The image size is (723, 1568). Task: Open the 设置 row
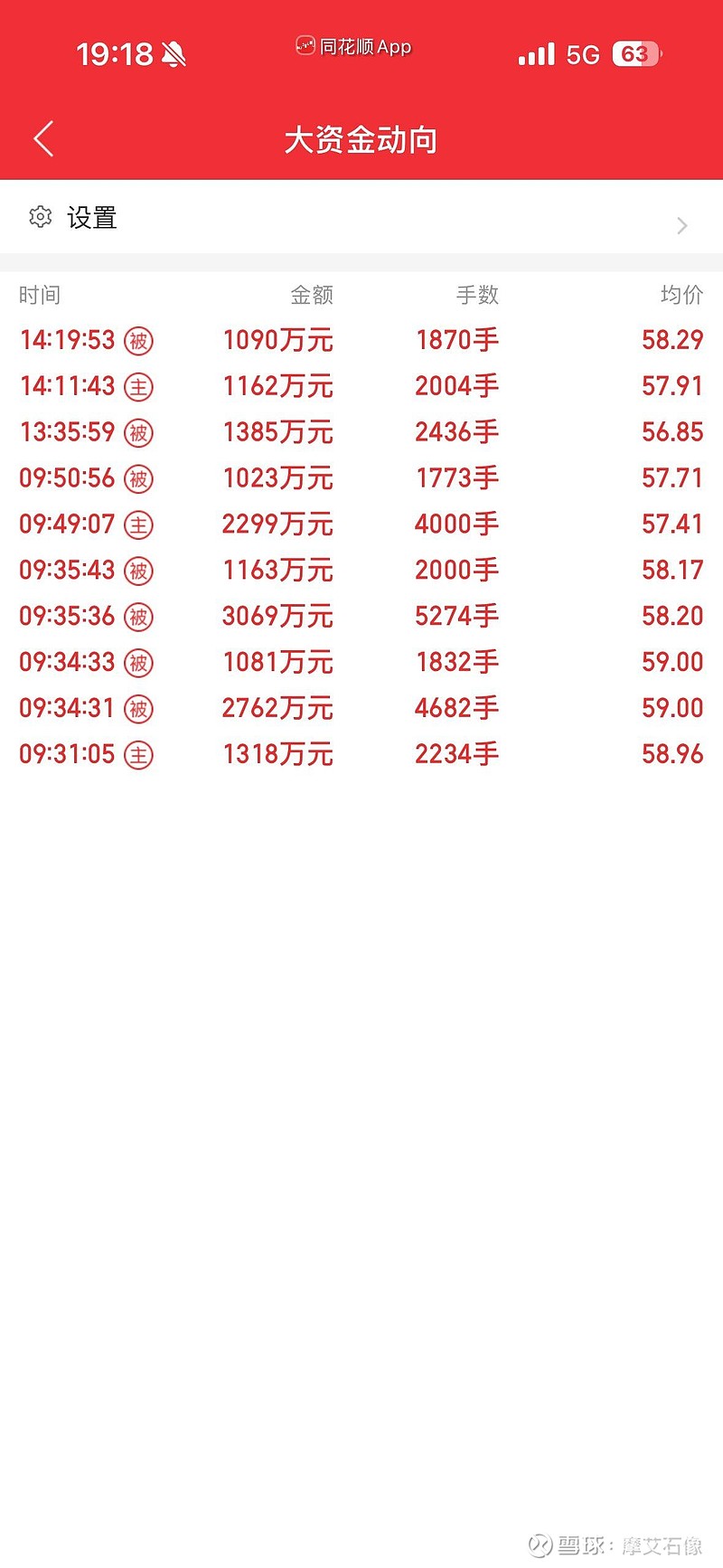361,218
